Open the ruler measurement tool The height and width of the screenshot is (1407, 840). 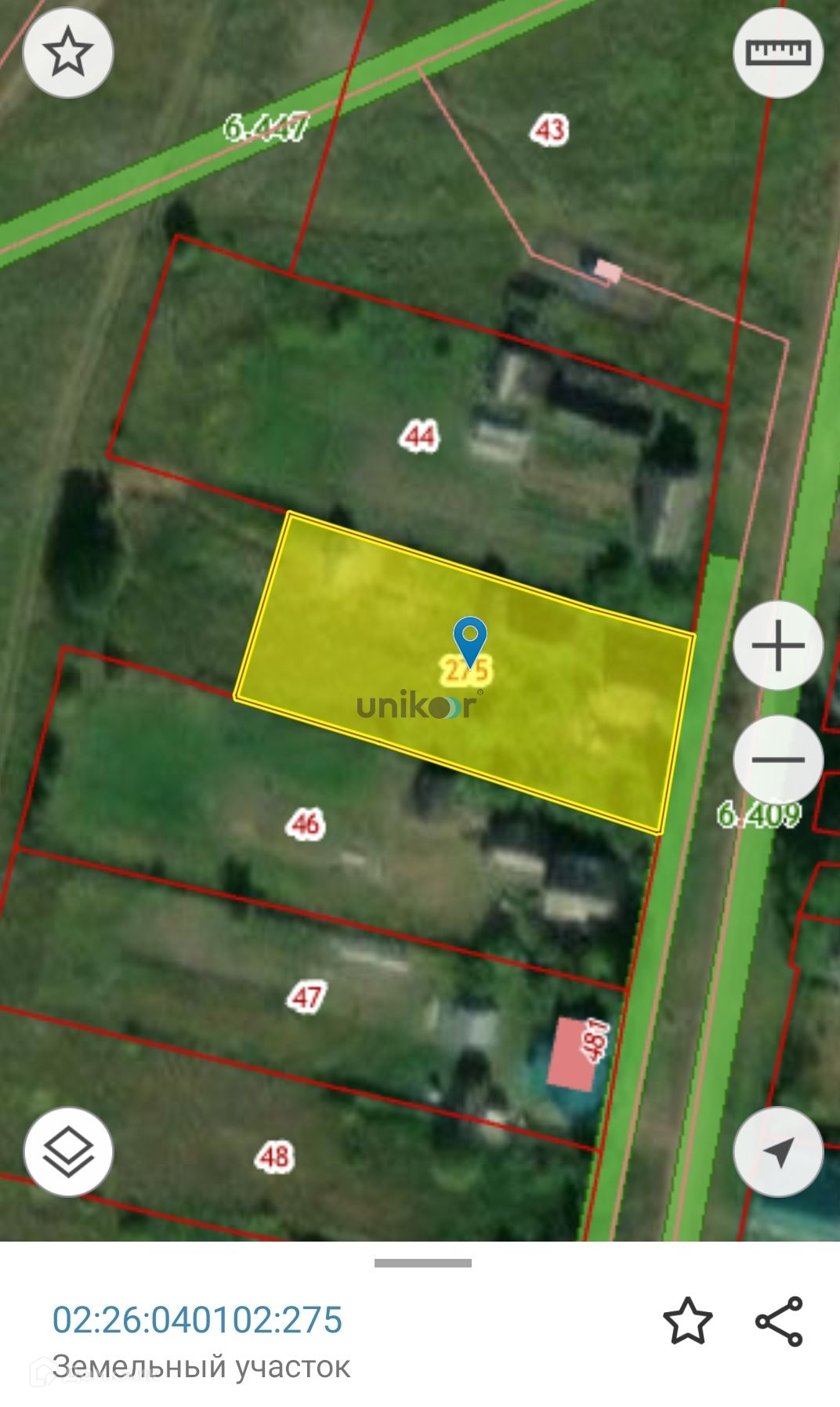777,53
